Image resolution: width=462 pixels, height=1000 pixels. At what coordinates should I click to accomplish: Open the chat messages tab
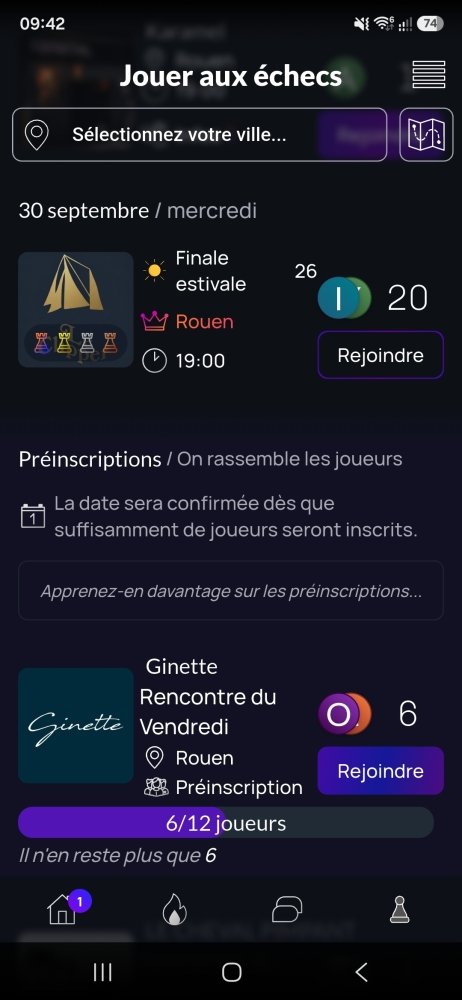tap(287, 909)
